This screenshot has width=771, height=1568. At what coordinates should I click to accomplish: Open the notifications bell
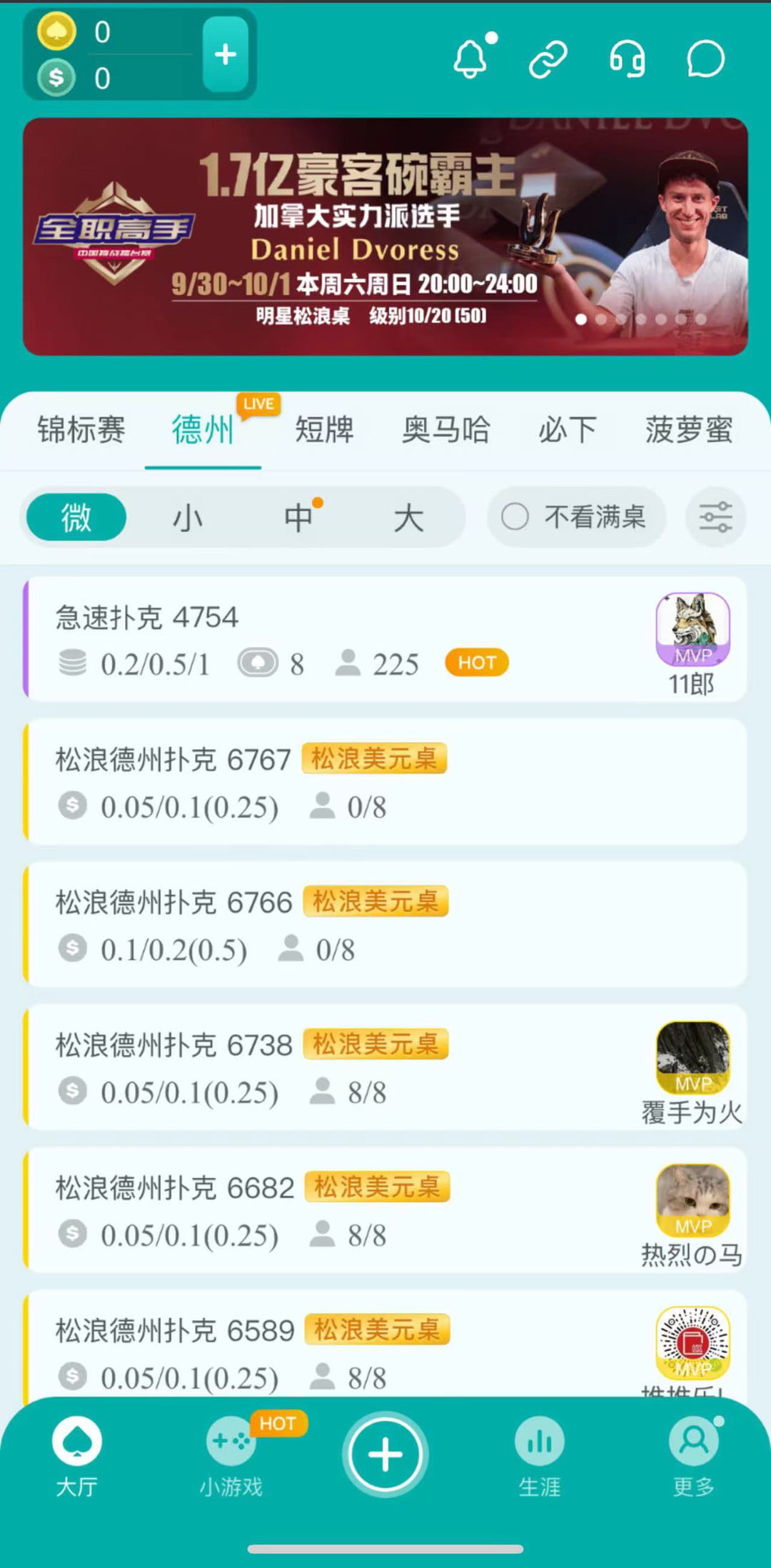pyautogui.click(x=471, y=59)
